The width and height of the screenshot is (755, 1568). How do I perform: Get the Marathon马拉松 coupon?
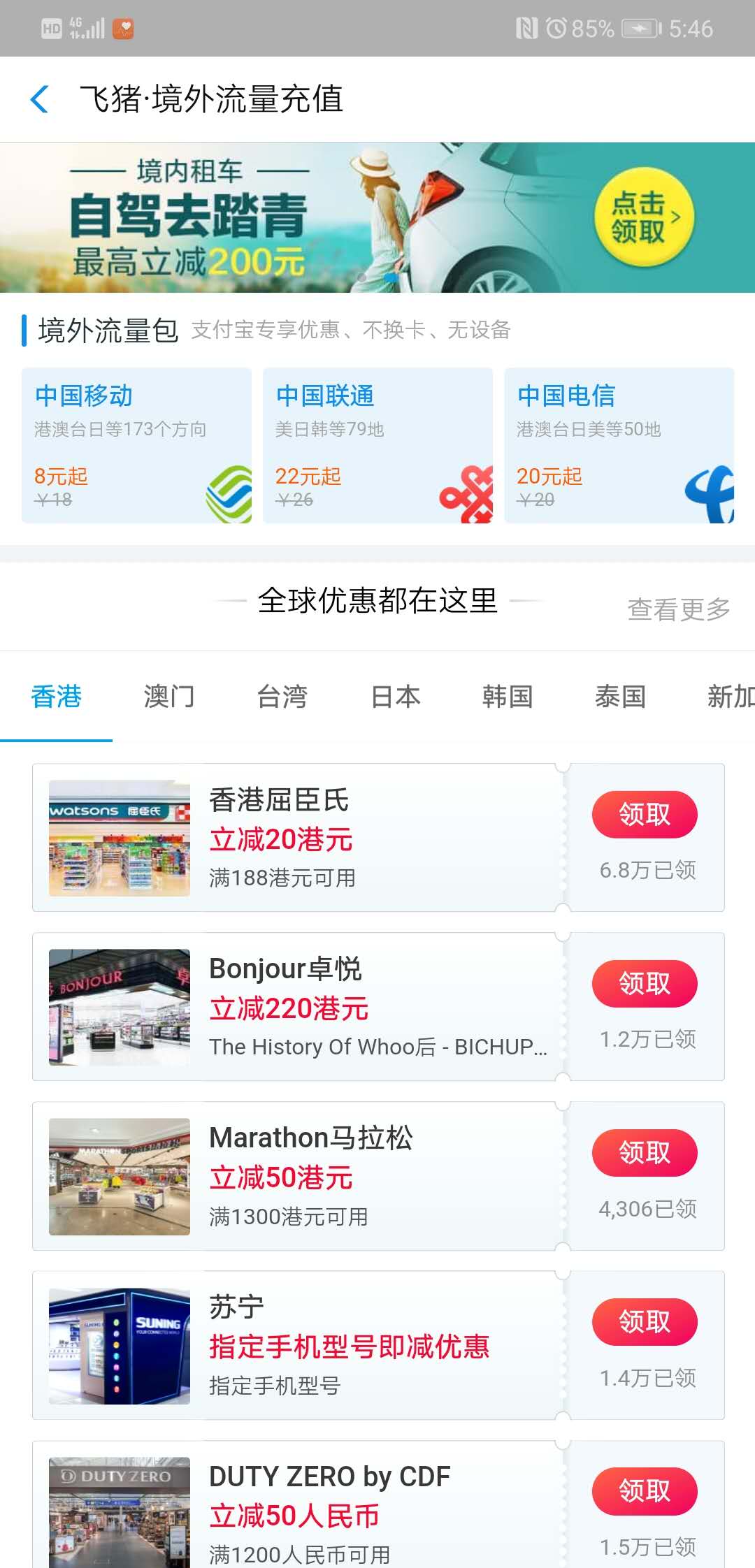click(644, 1153)
